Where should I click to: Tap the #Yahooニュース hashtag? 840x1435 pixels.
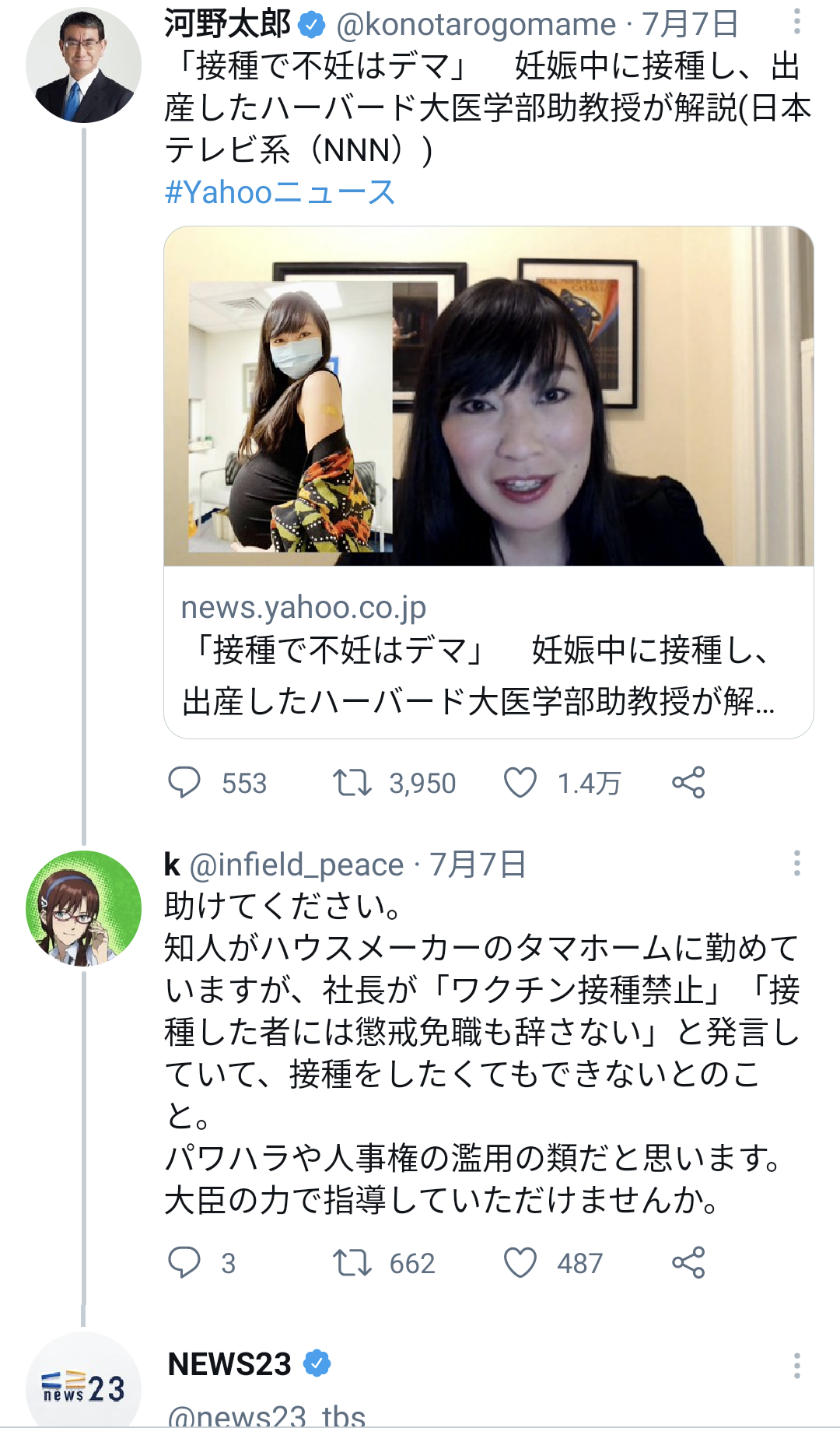click(280, 191)
